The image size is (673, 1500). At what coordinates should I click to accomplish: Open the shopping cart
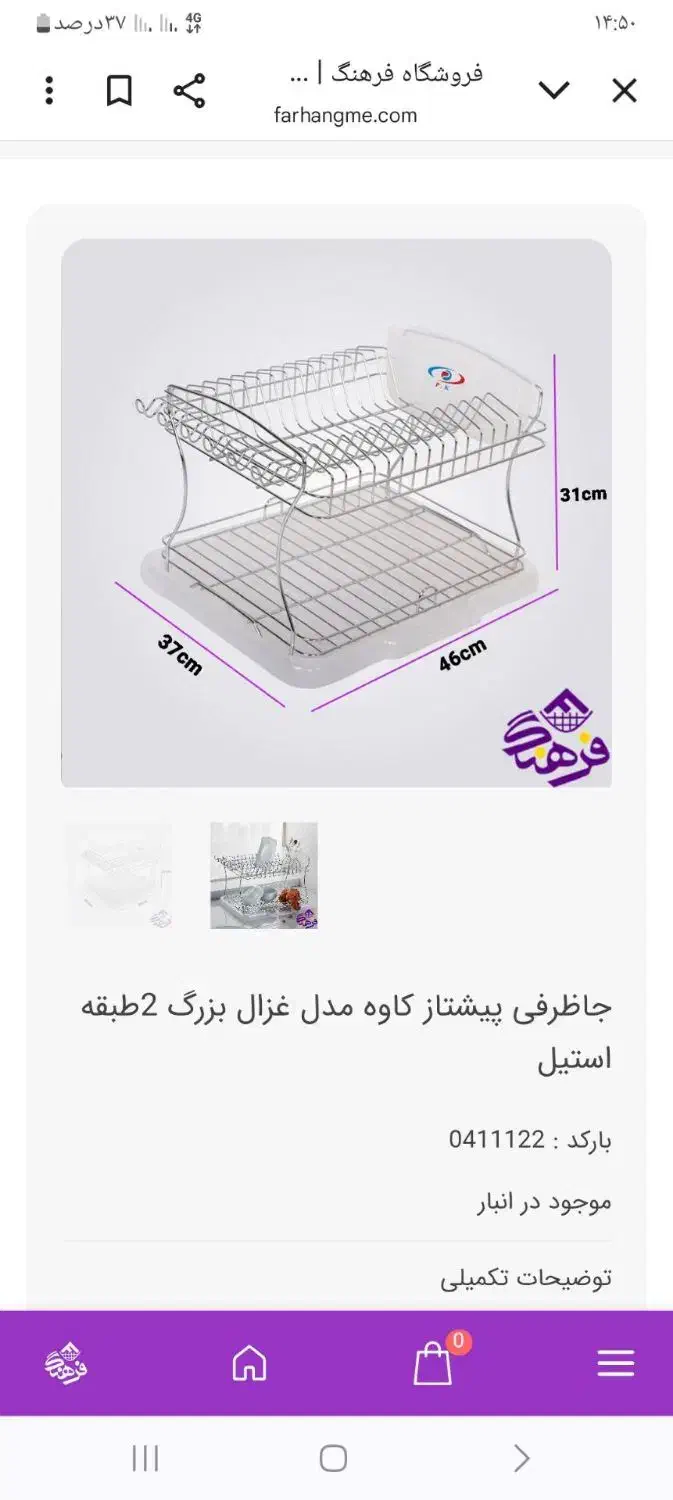click(433, 1363)
